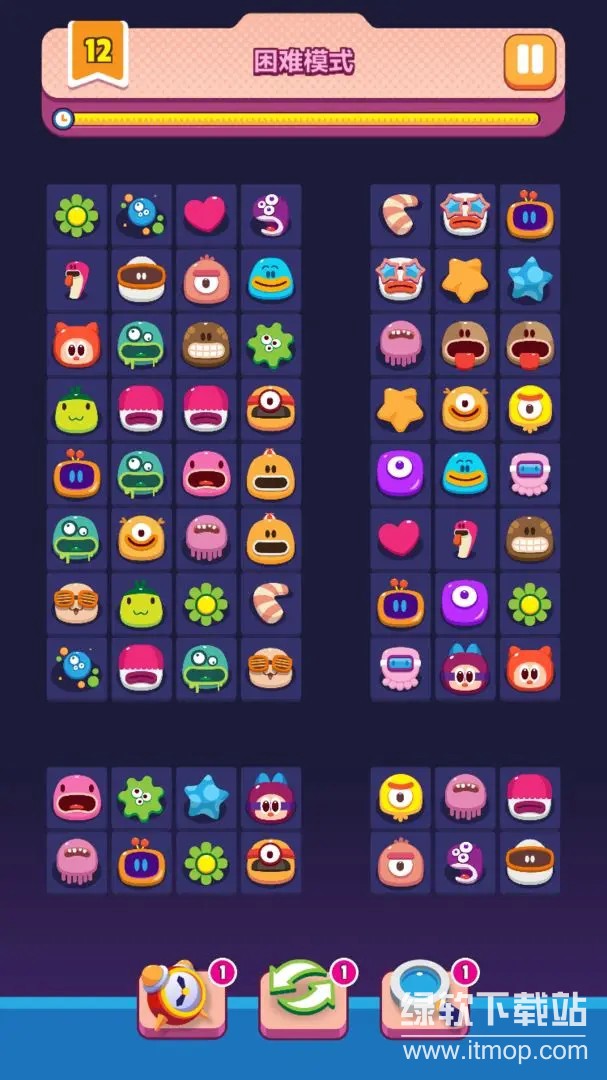Pick the blue star tile beside the orange star
The width and height of the screenshot is (607, 1080).
click(x=530, y=280)
